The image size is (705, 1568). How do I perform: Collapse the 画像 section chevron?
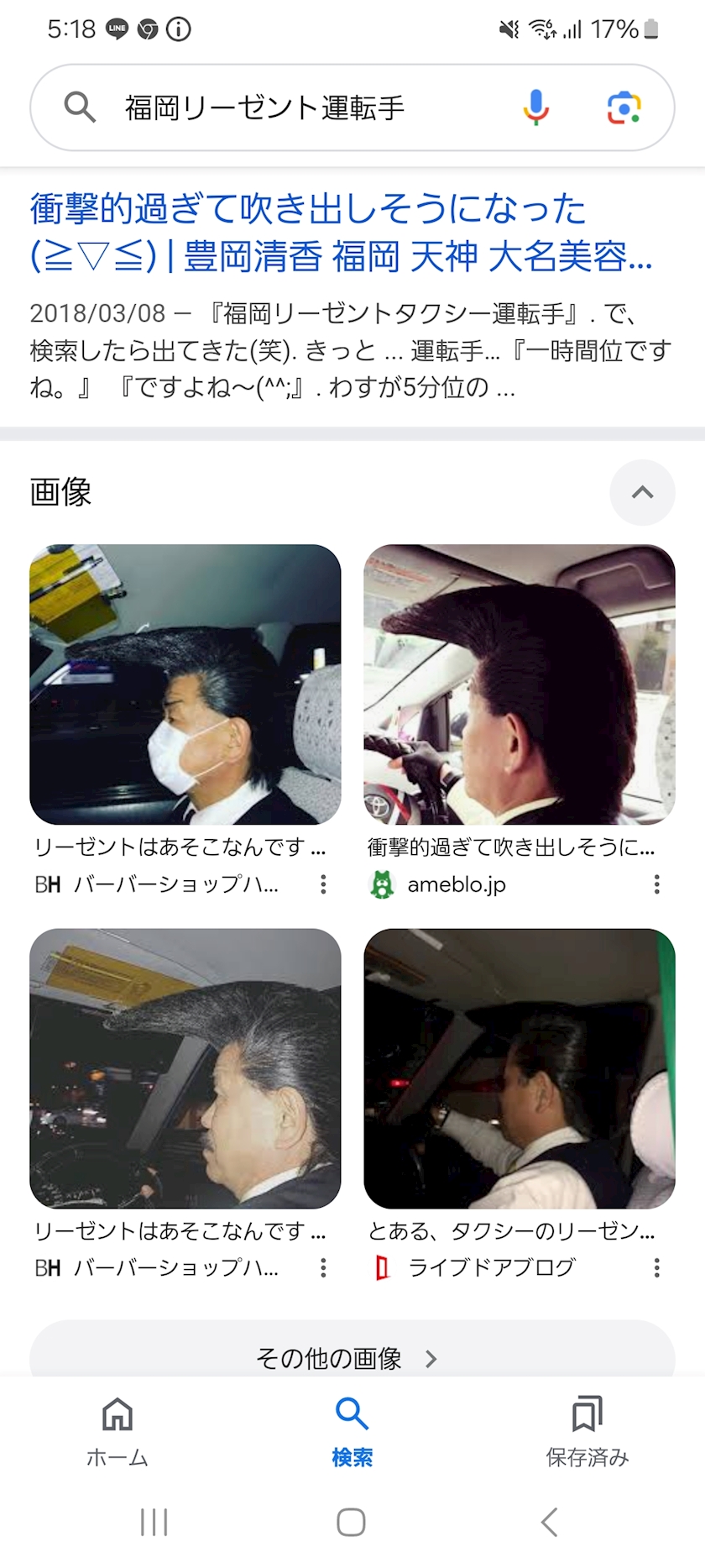pos(642,492)
